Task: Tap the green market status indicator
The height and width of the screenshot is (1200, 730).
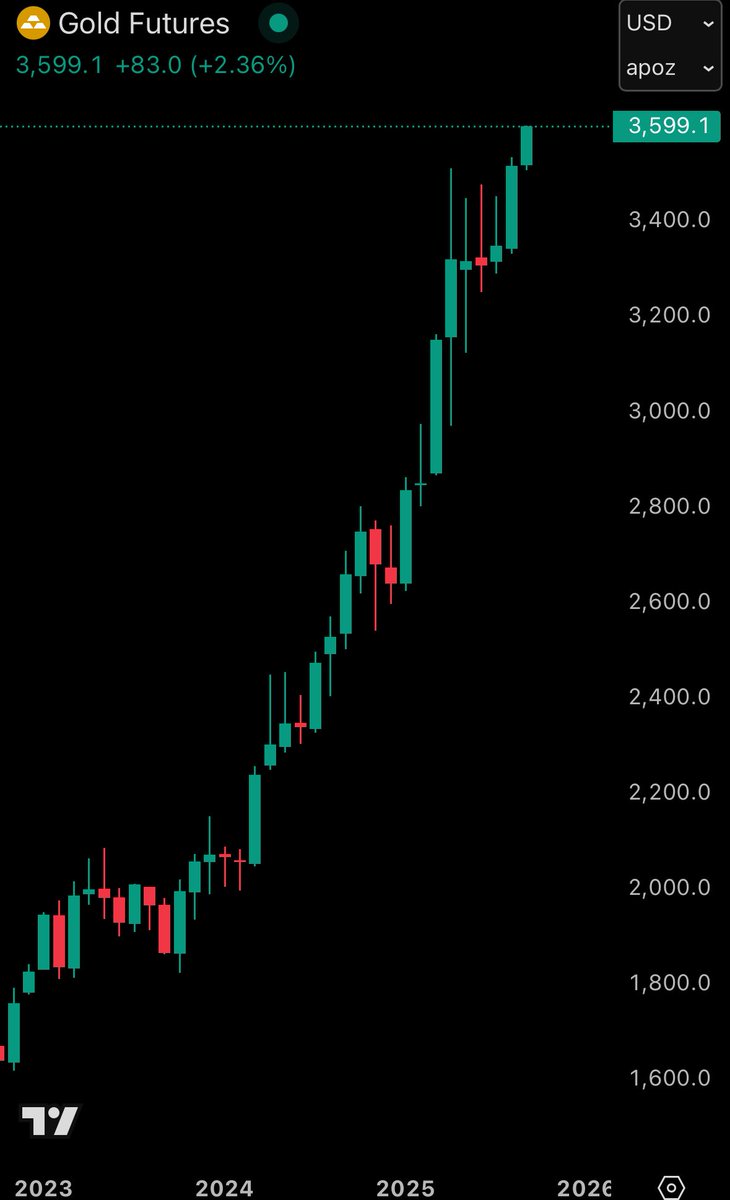Action: 279,23
